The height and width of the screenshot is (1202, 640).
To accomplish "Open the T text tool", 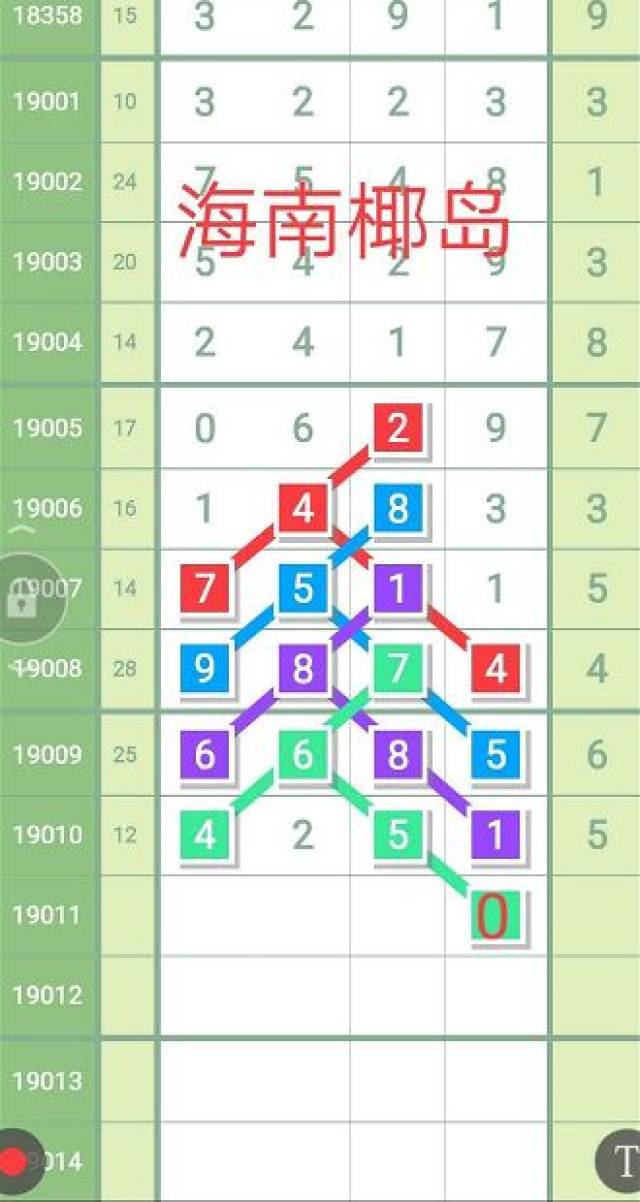I will coord(622,1162).
